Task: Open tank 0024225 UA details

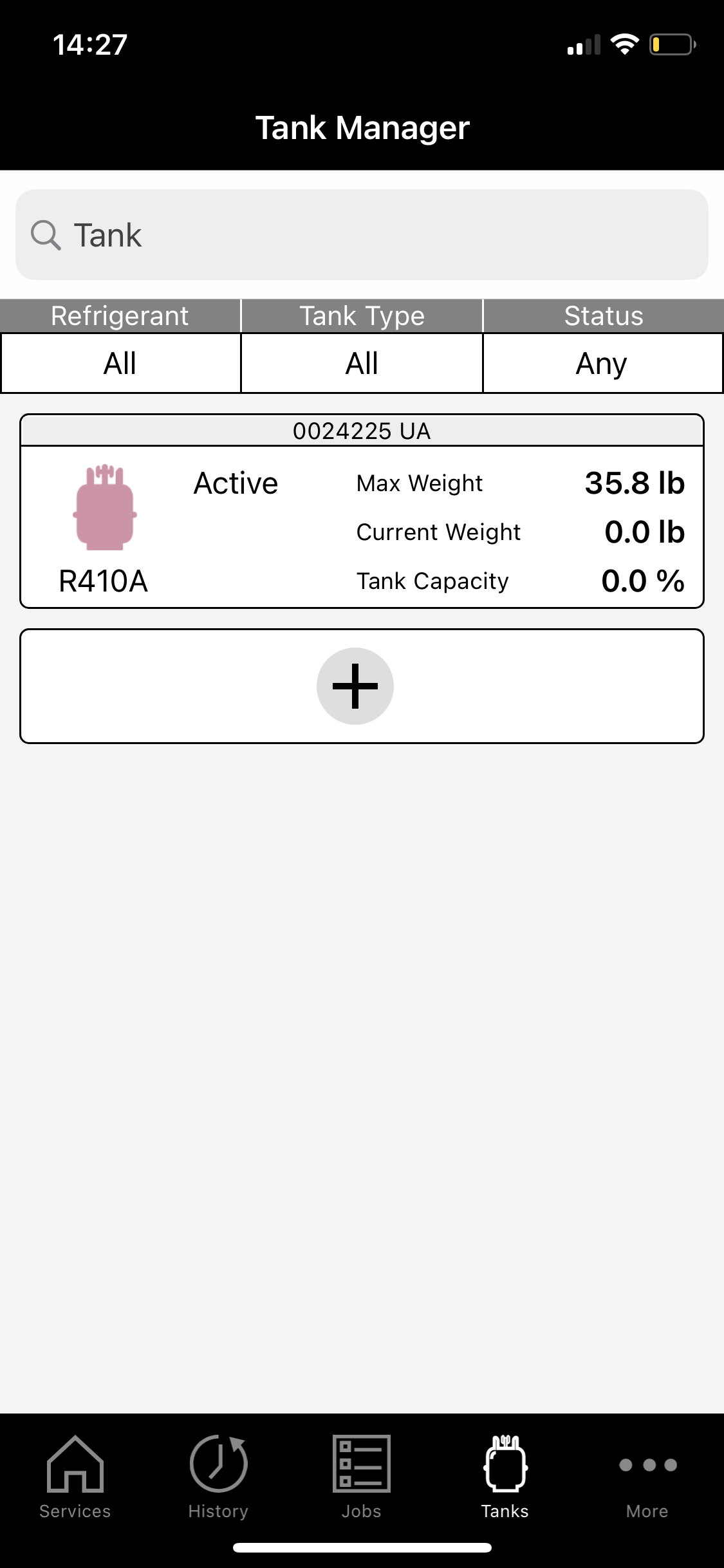Action: [x=362, y=511]
